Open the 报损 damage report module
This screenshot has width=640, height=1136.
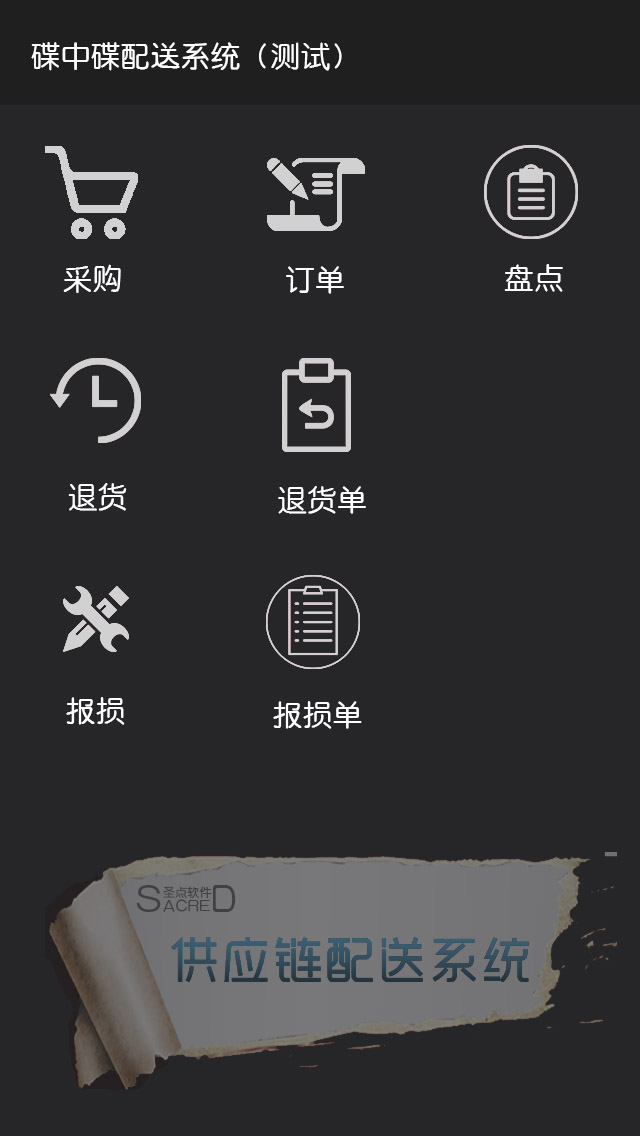96,620
